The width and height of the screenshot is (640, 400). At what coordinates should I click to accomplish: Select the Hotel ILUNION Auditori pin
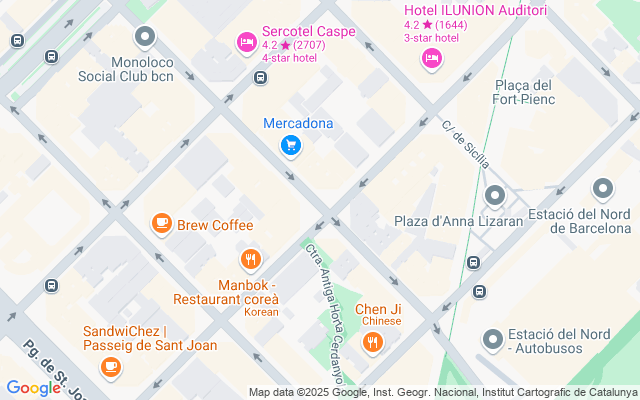[432, 59]
